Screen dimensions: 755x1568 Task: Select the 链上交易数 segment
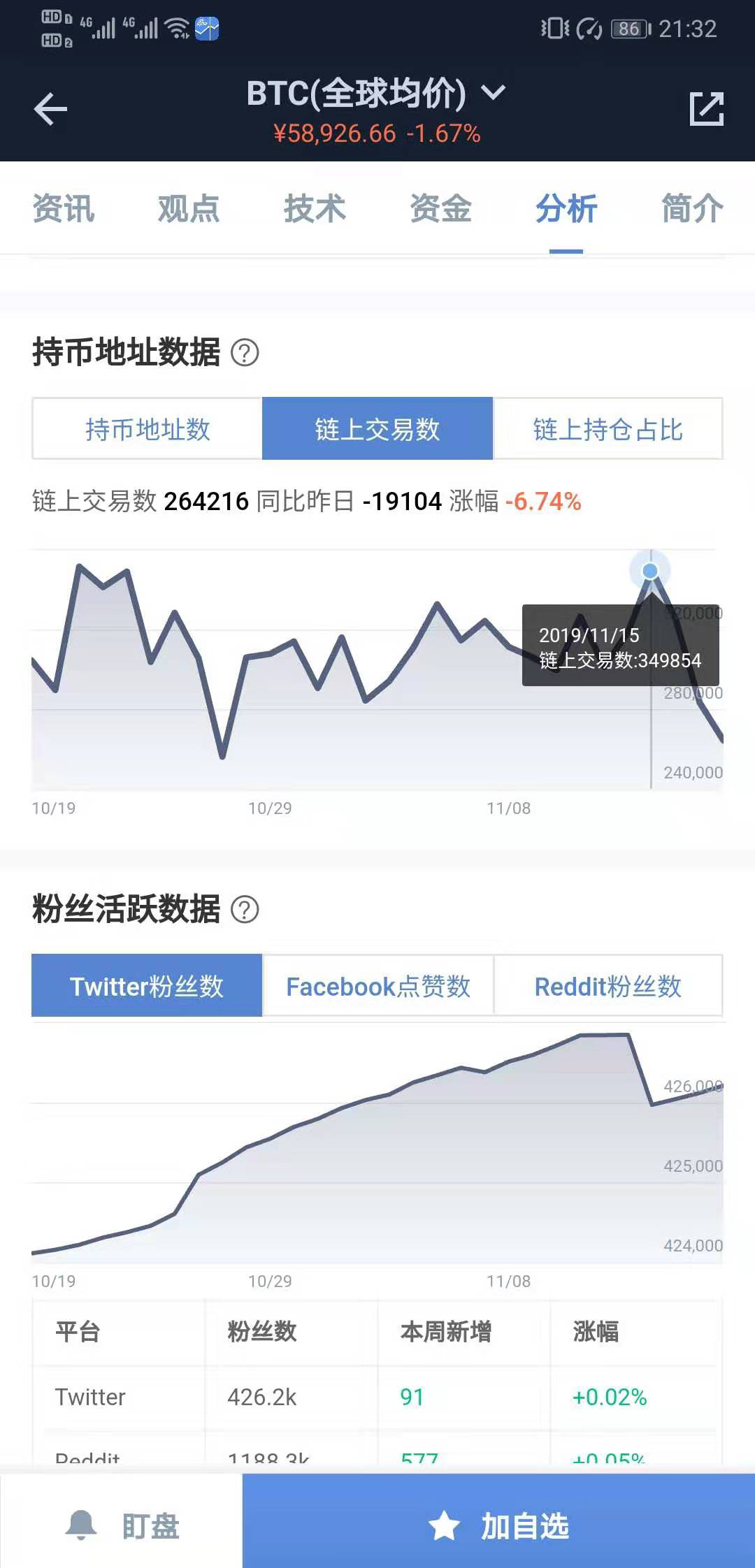[377, 428]
